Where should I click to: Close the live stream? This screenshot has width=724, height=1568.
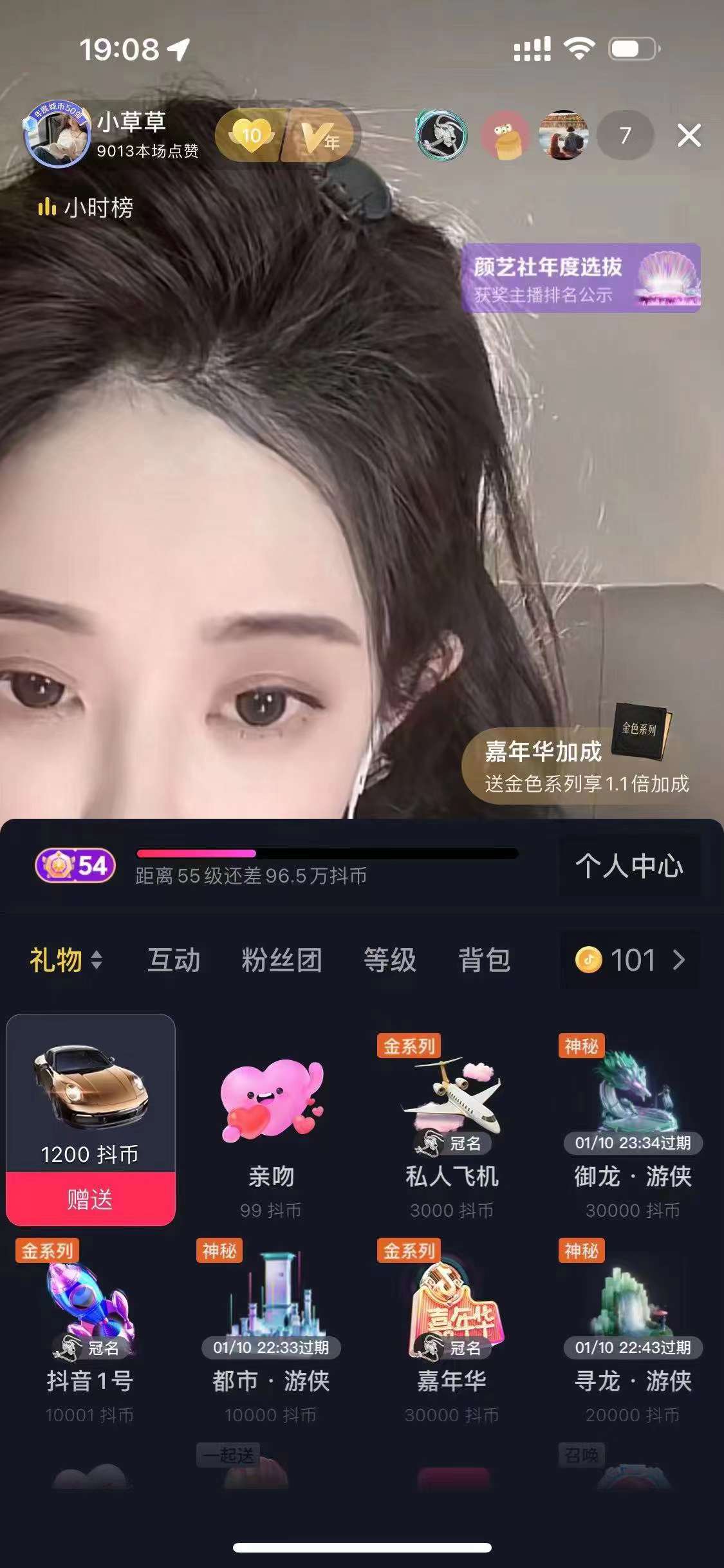click(x=689, y=136)
